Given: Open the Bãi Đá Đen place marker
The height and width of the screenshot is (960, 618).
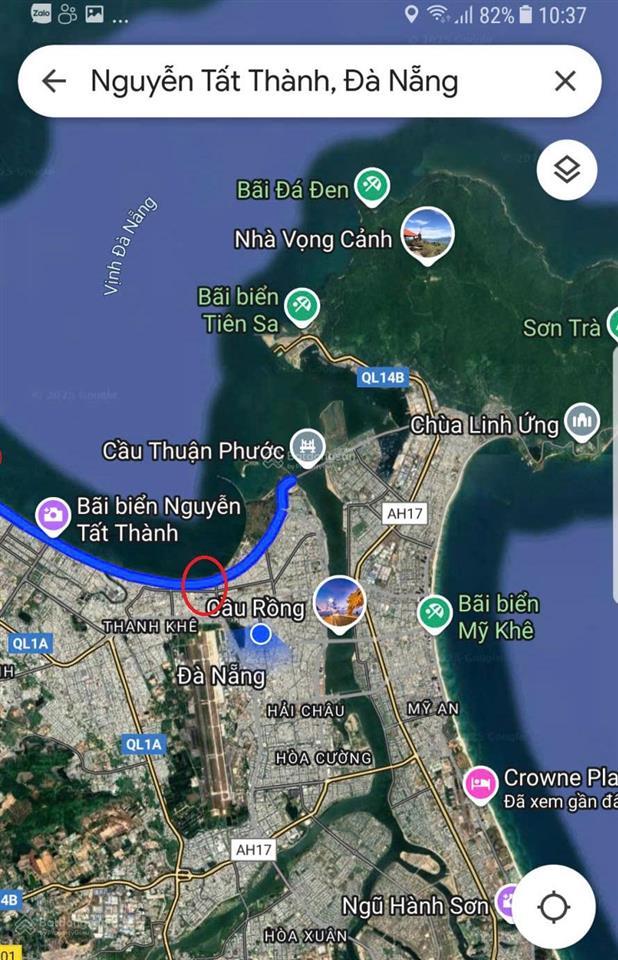Looking at the screenshot, I should pyautogui.click(x=372, y=186).
